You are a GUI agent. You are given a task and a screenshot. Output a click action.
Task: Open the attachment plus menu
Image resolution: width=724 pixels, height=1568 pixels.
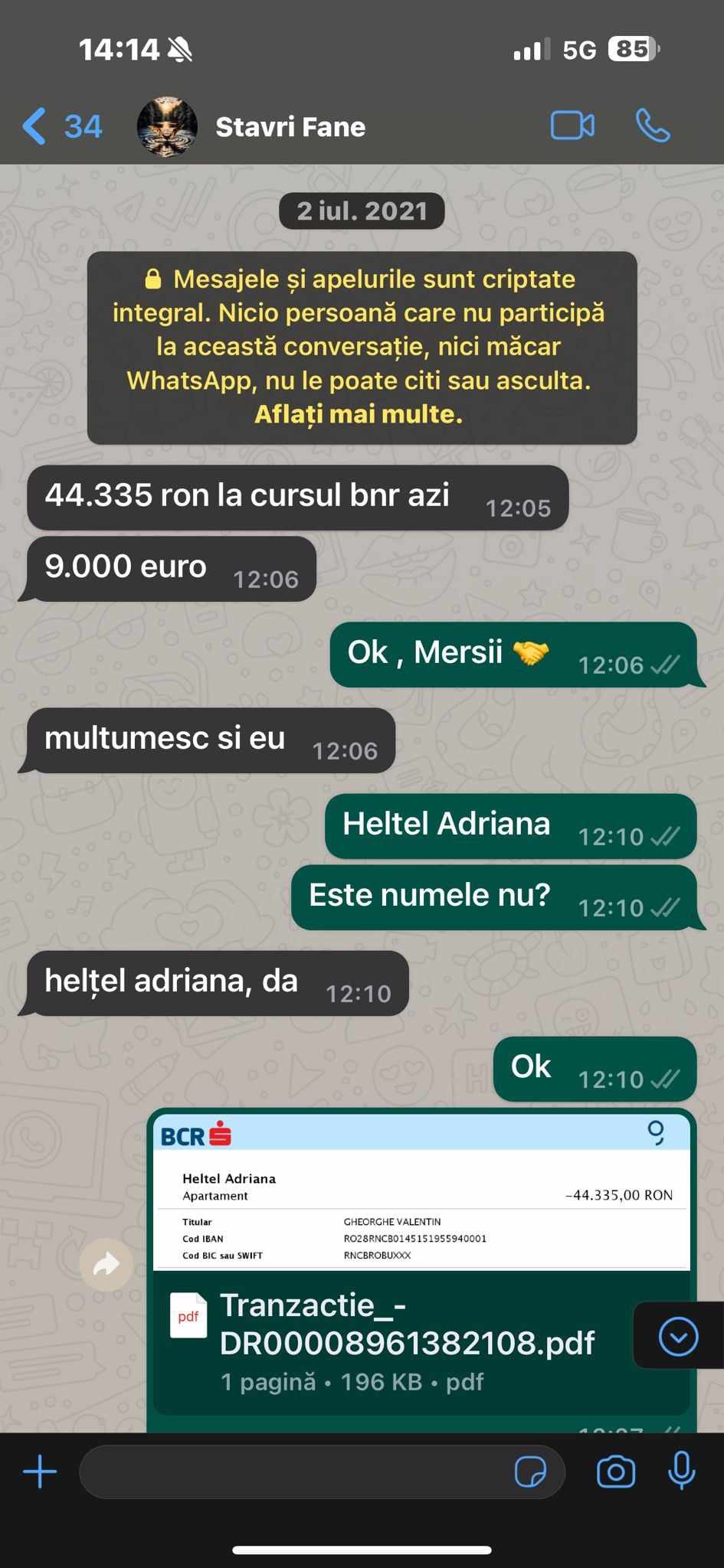pos(40,1472)
